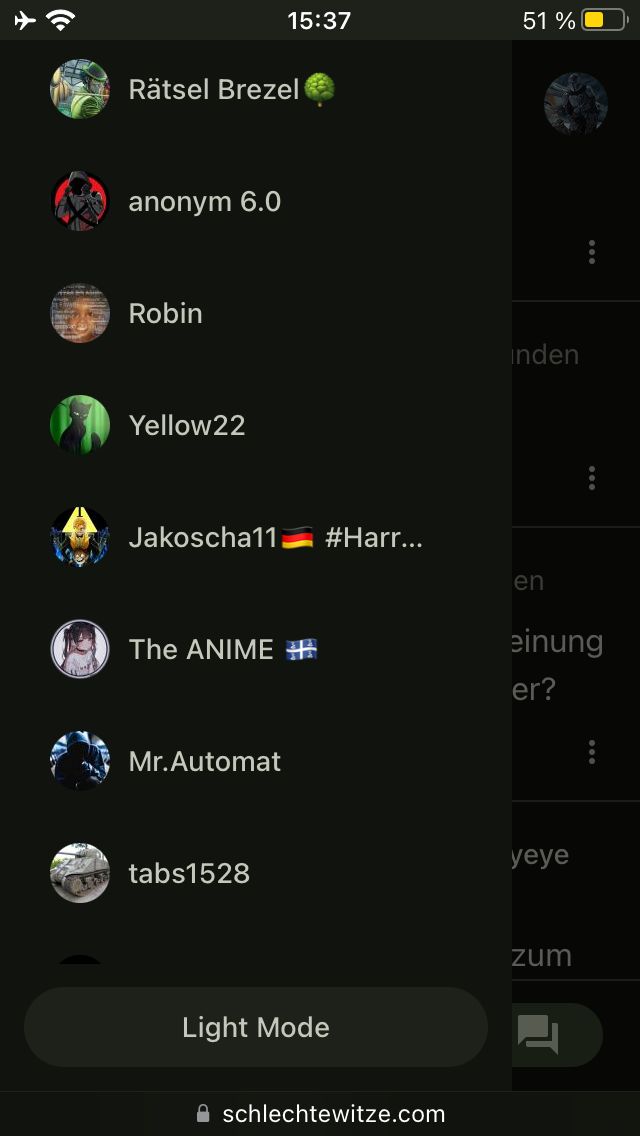The height and width of the screenshot is (1136, 640).
Task: Select Robin from the user list
Action: (165, 314)
